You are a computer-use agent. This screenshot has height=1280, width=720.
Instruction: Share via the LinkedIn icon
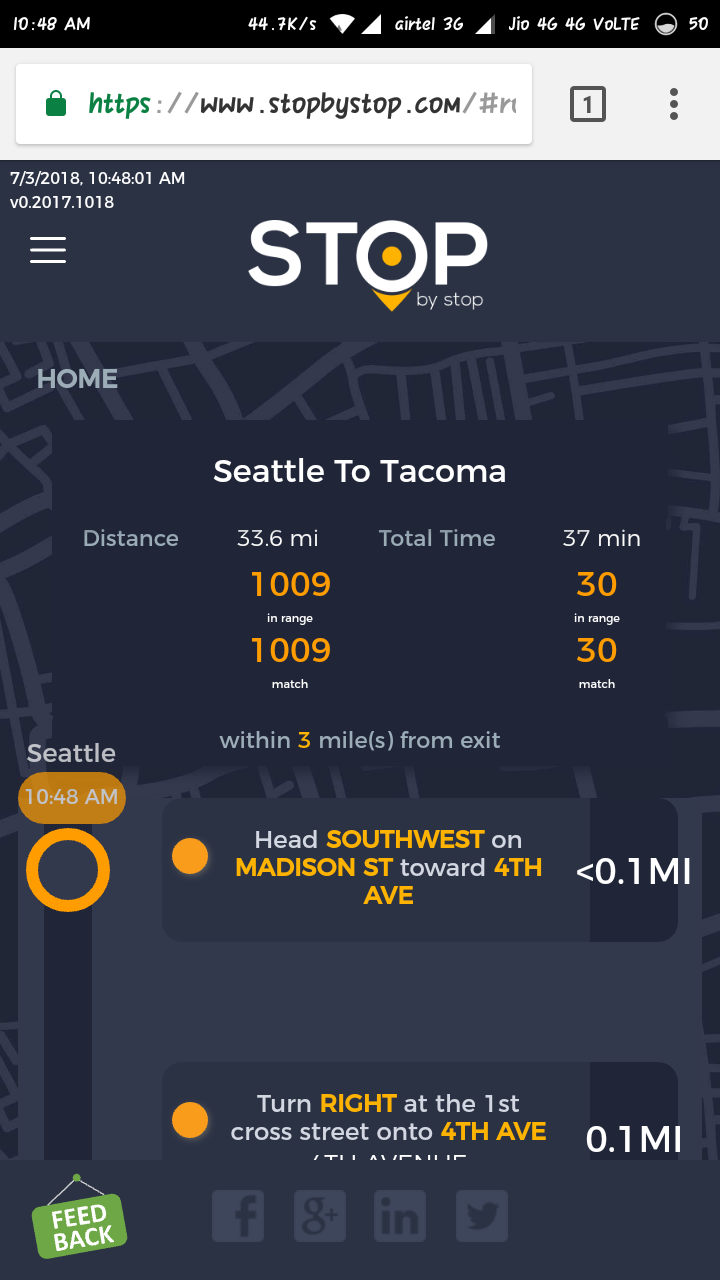400,1217
